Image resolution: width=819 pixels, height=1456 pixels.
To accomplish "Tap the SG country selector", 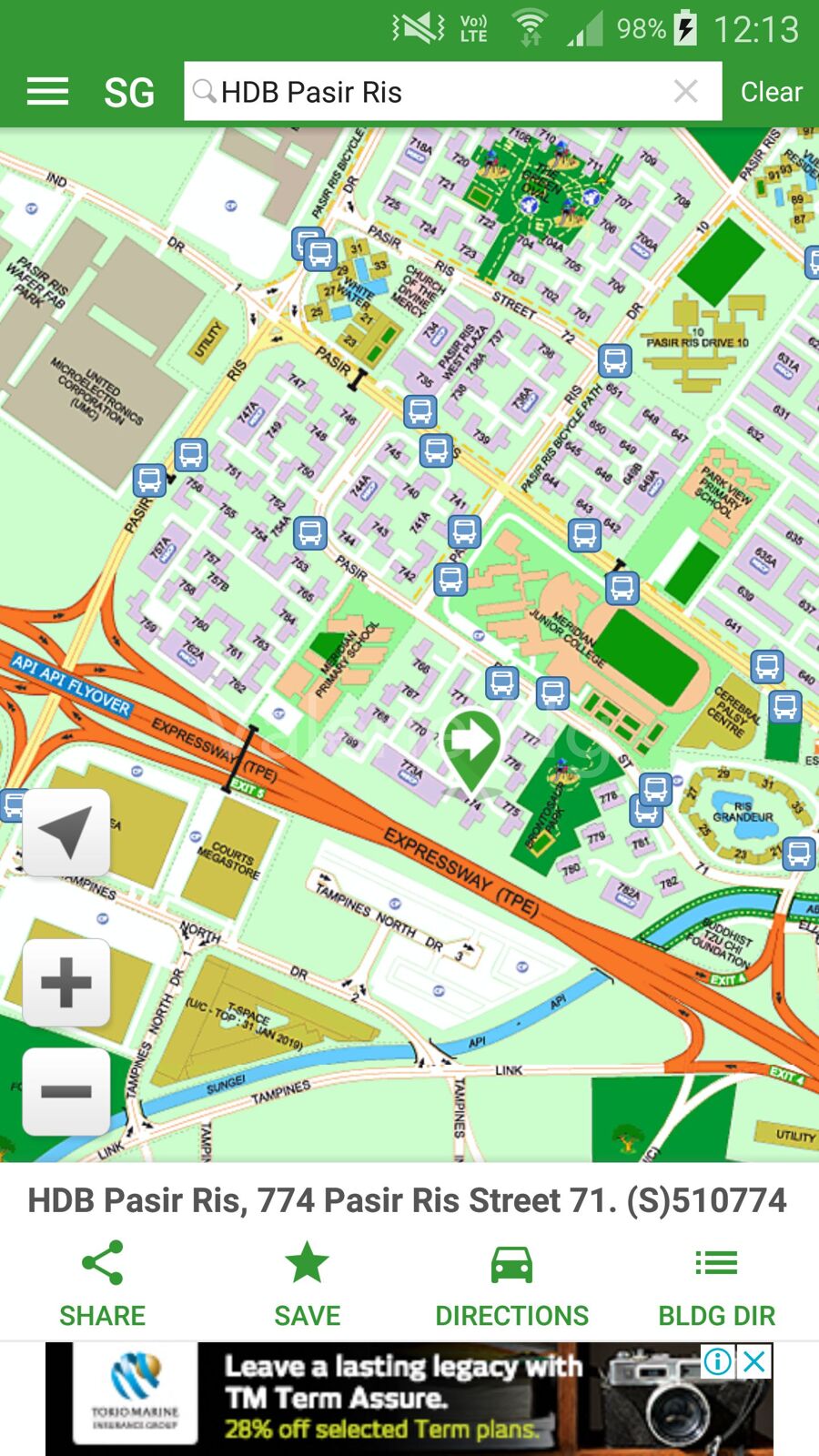I will tap(129, 92).
